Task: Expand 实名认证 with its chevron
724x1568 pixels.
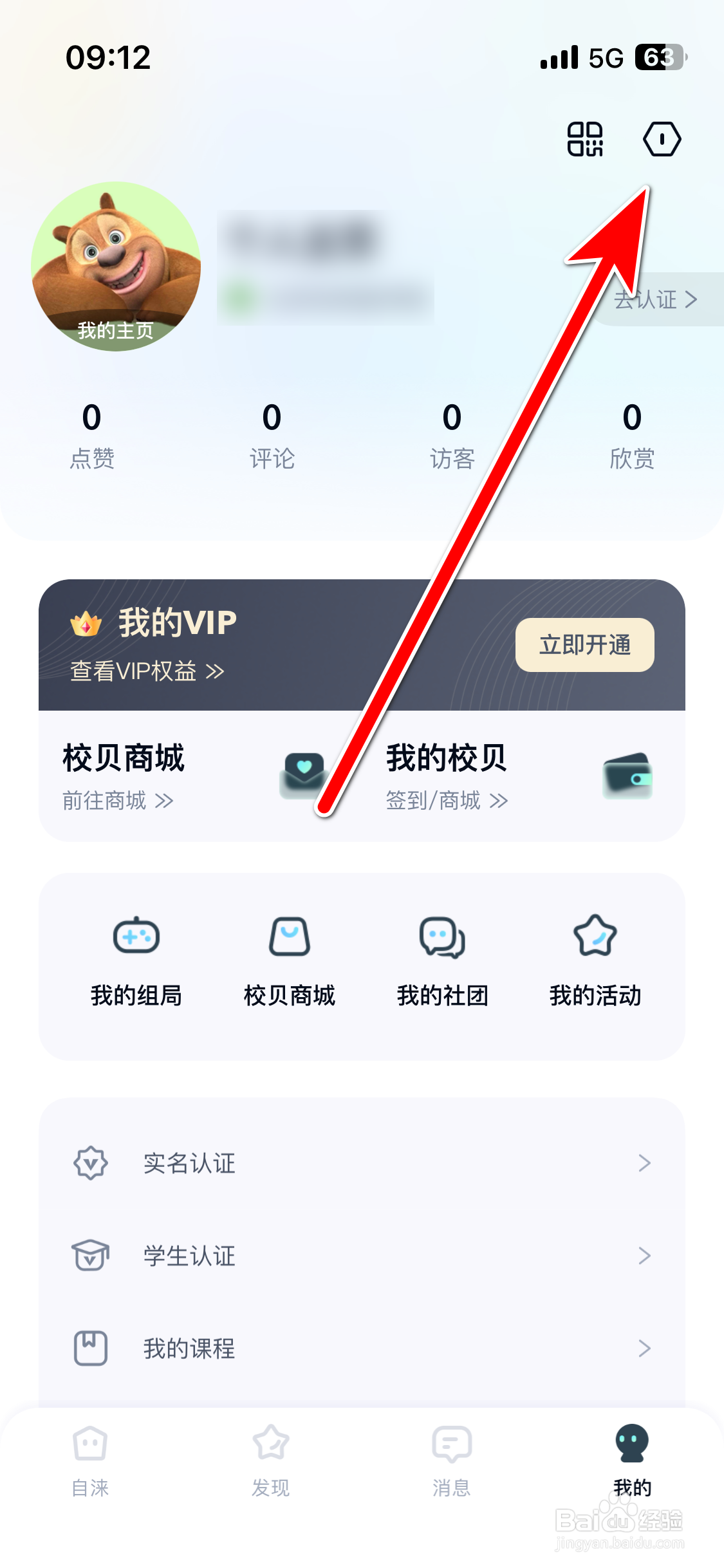Action: [645, 1162]
